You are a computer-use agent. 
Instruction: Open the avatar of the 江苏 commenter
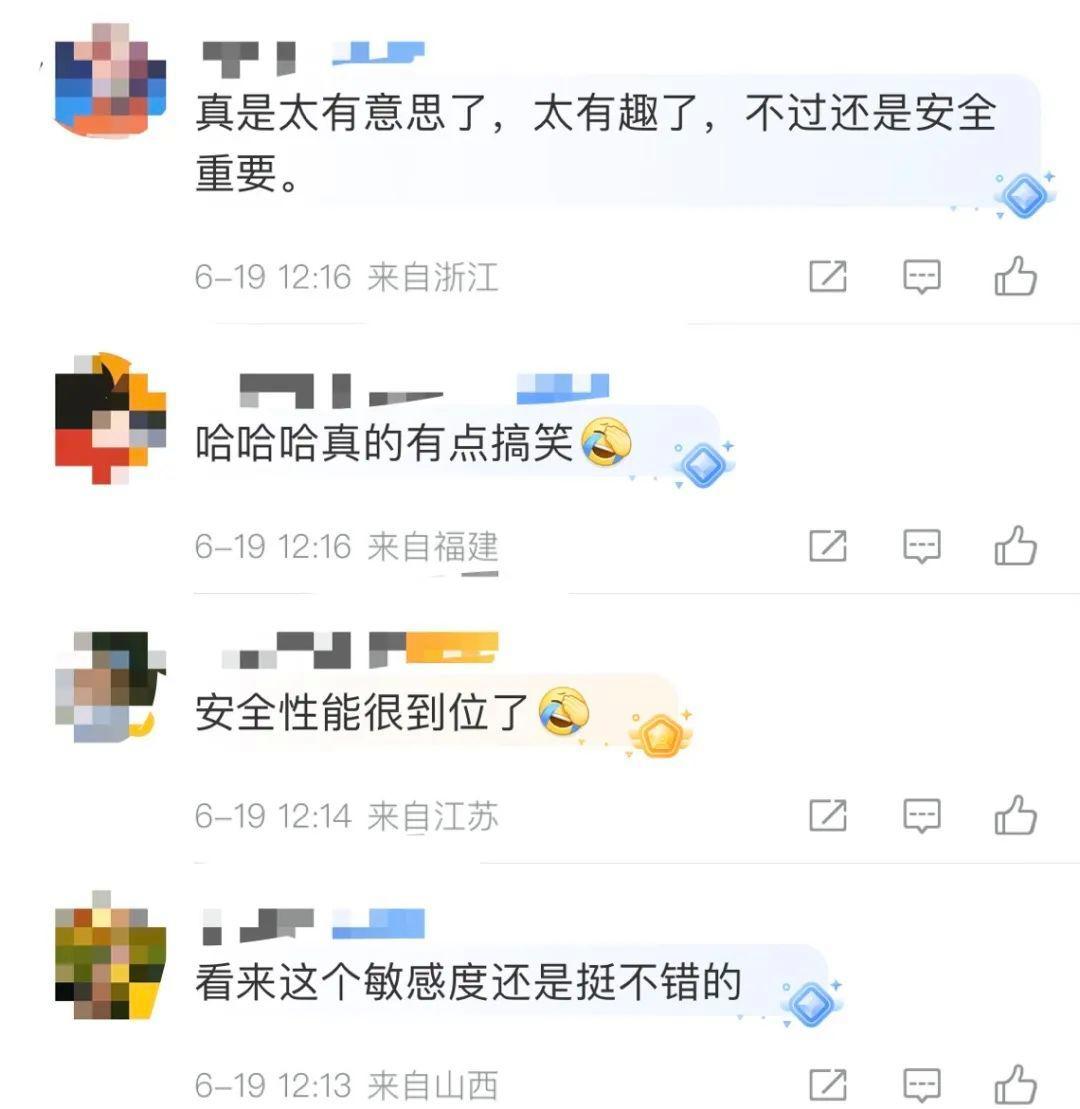[110, 687]
